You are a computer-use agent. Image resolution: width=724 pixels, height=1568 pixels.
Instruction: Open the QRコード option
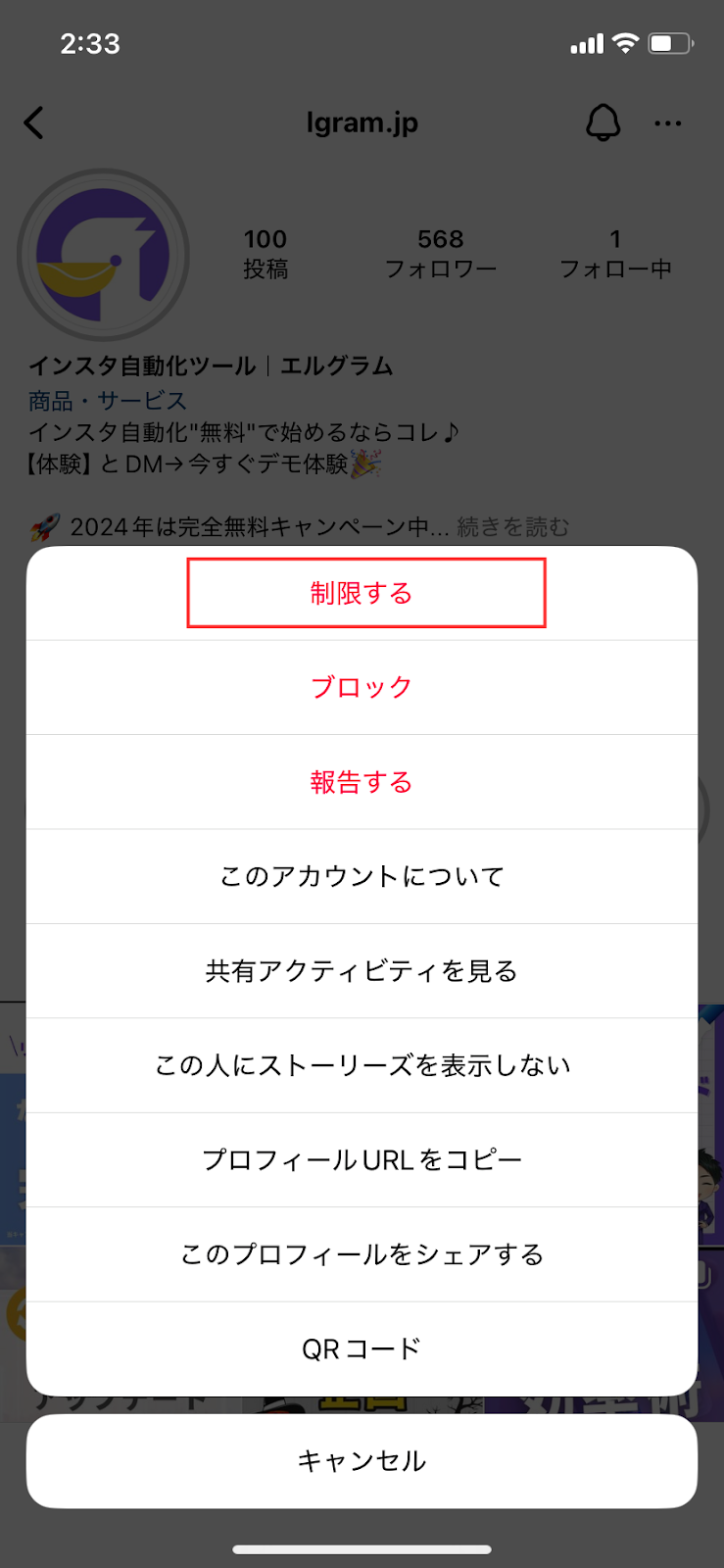point(362,1349)
